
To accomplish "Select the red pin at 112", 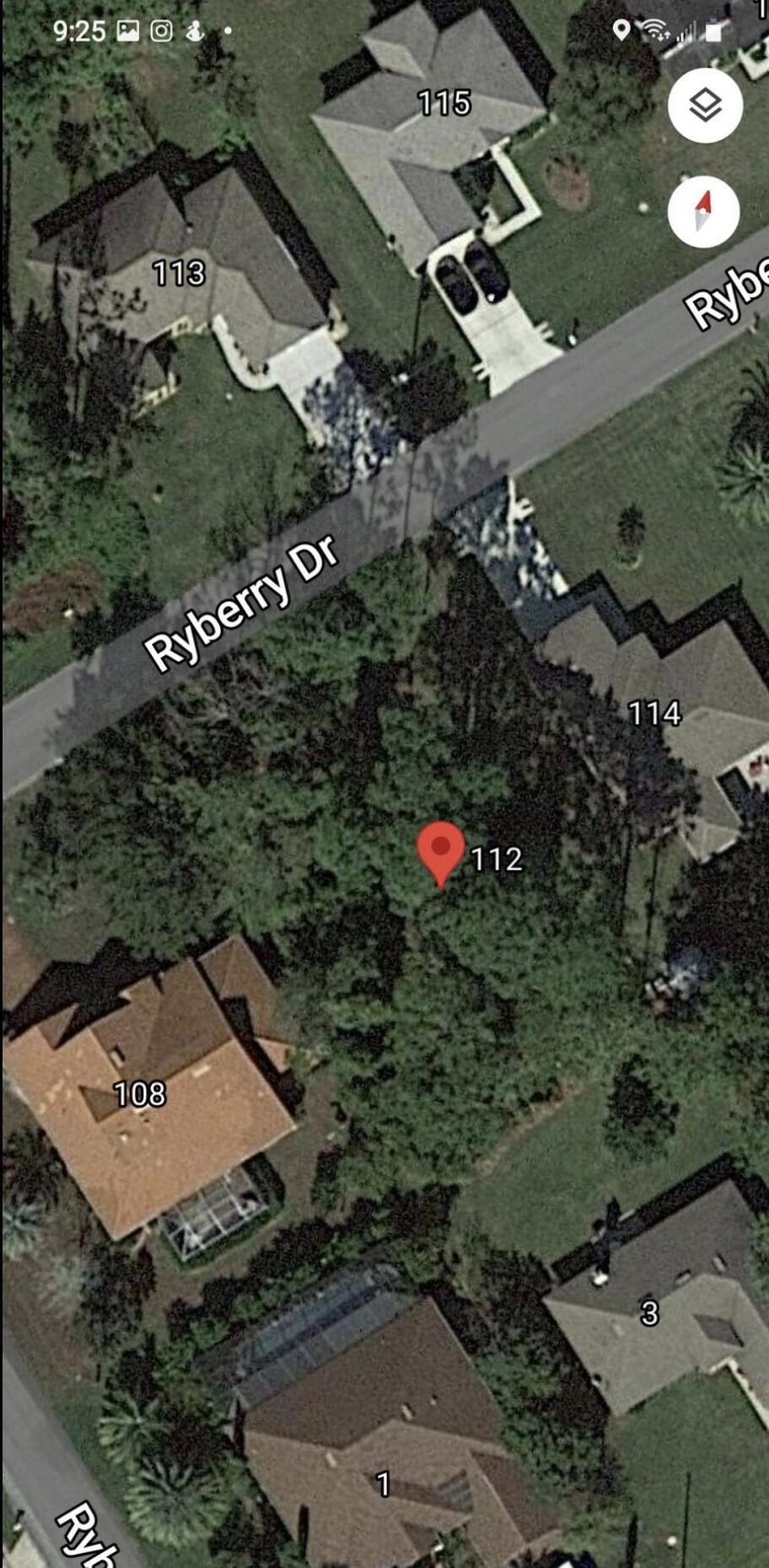I will coord(441,851).
